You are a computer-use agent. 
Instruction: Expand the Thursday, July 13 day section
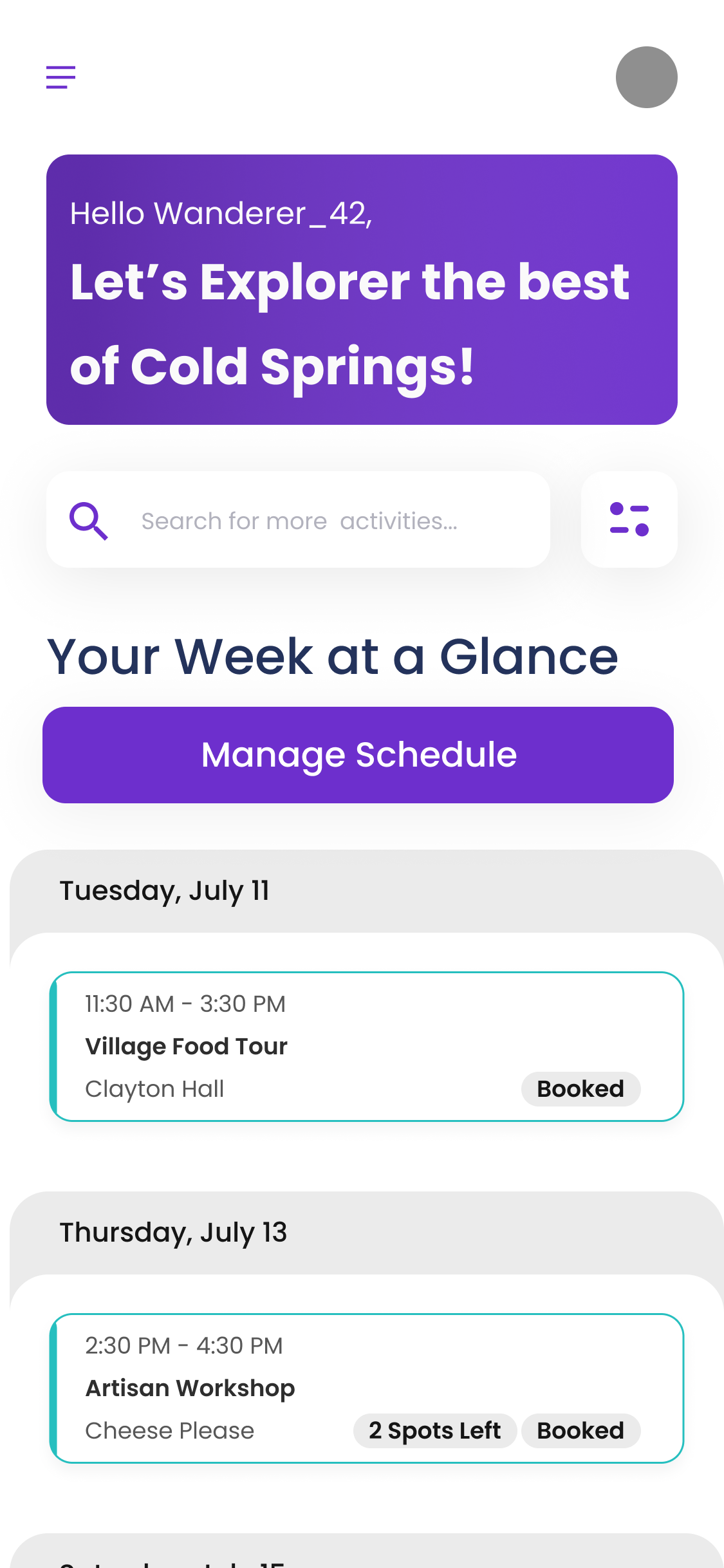pyautogui.click(x=174, y=1233)
